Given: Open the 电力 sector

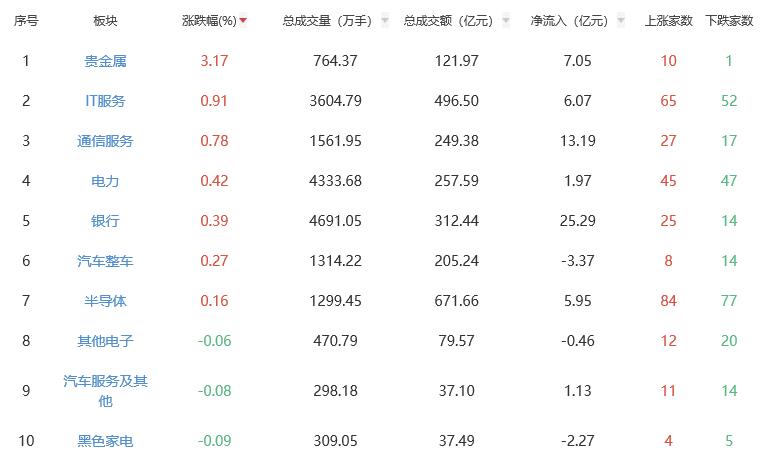Looking at the screenshot, I should [105, 181].
